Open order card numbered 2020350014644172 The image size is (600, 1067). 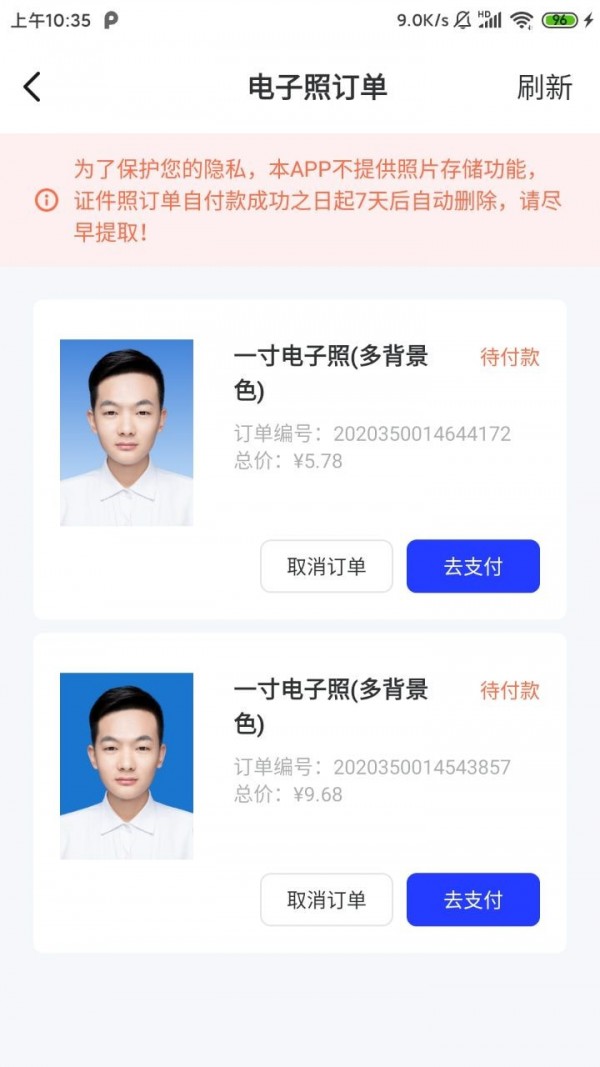372,433
